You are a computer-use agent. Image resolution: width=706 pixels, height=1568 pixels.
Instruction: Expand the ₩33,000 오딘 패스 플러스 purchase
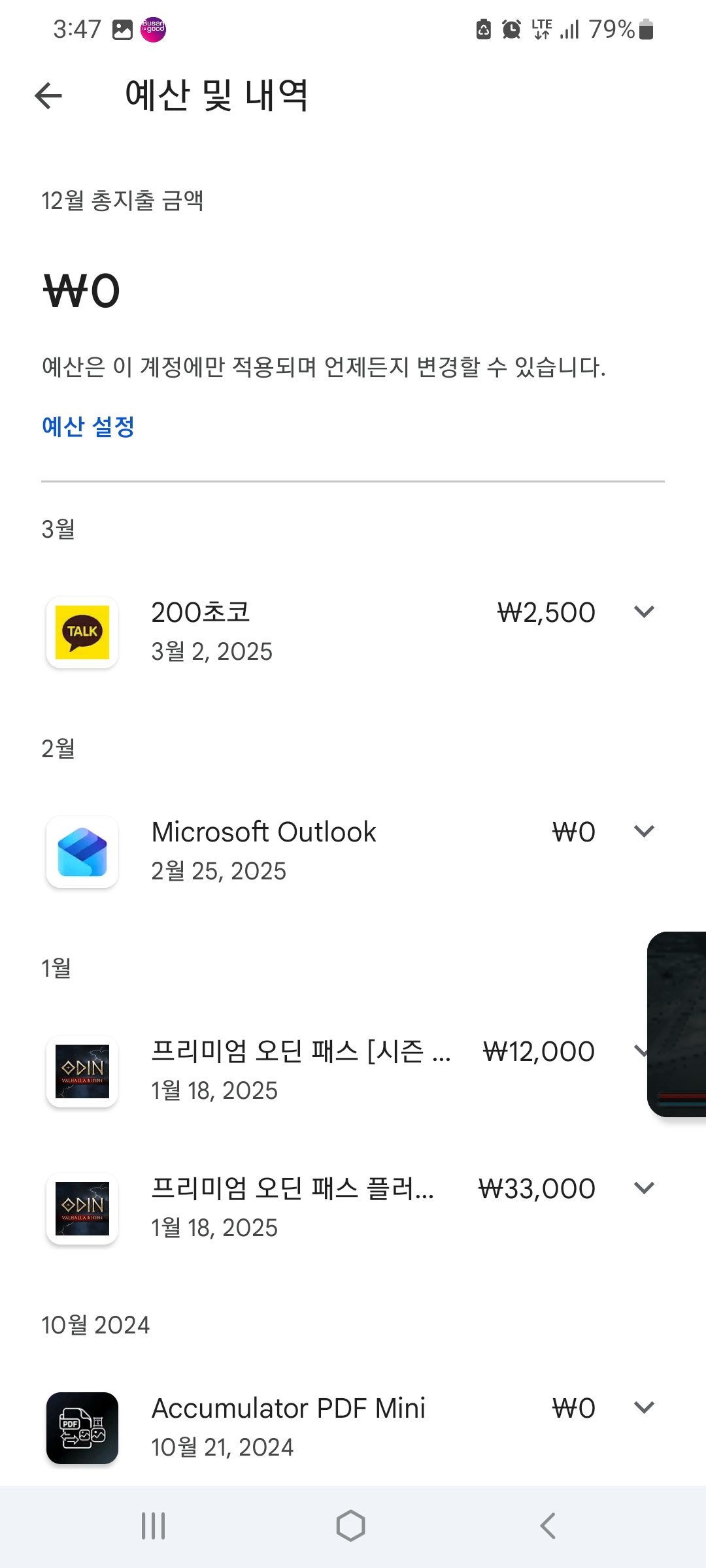tap(644, 1188)
